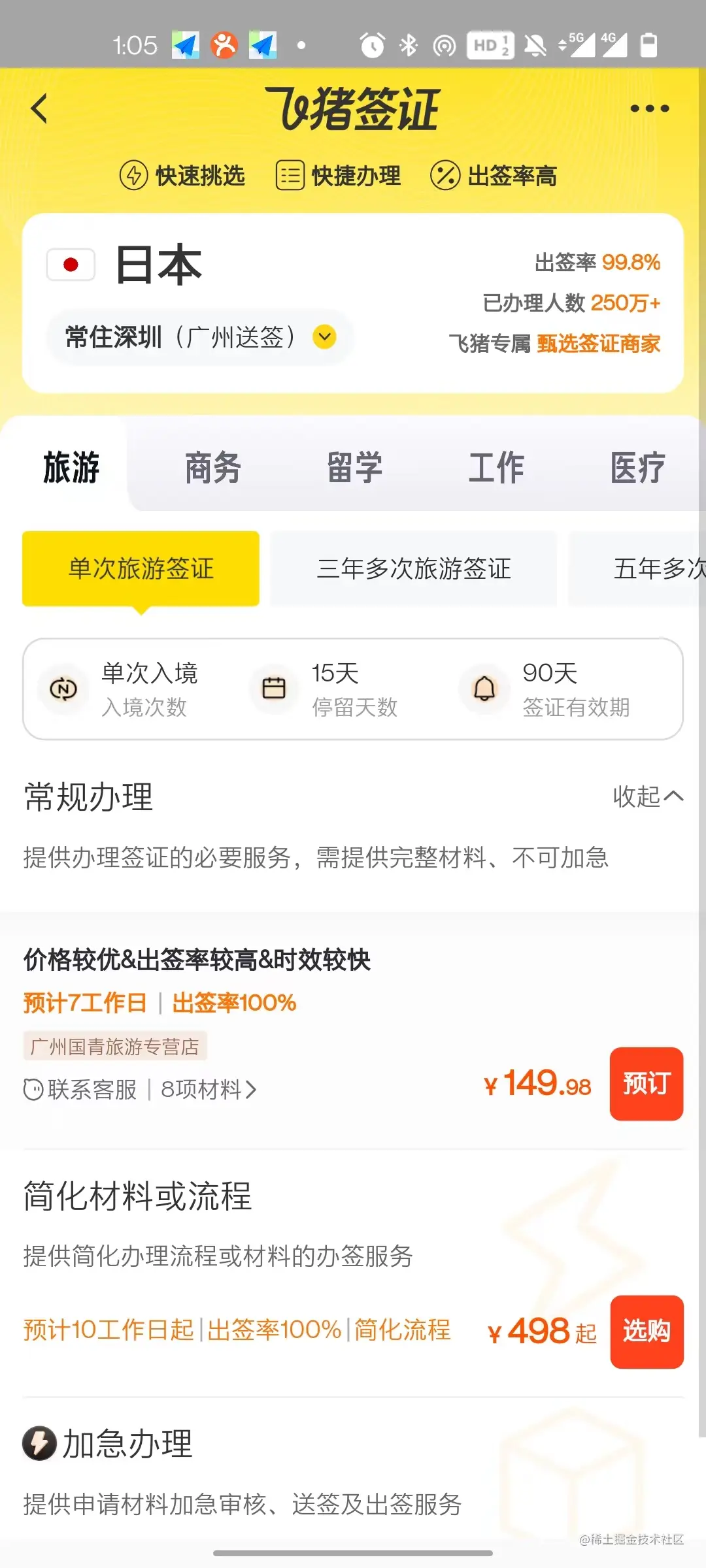Contact customer service via 联系客服

click(80, 1090)
